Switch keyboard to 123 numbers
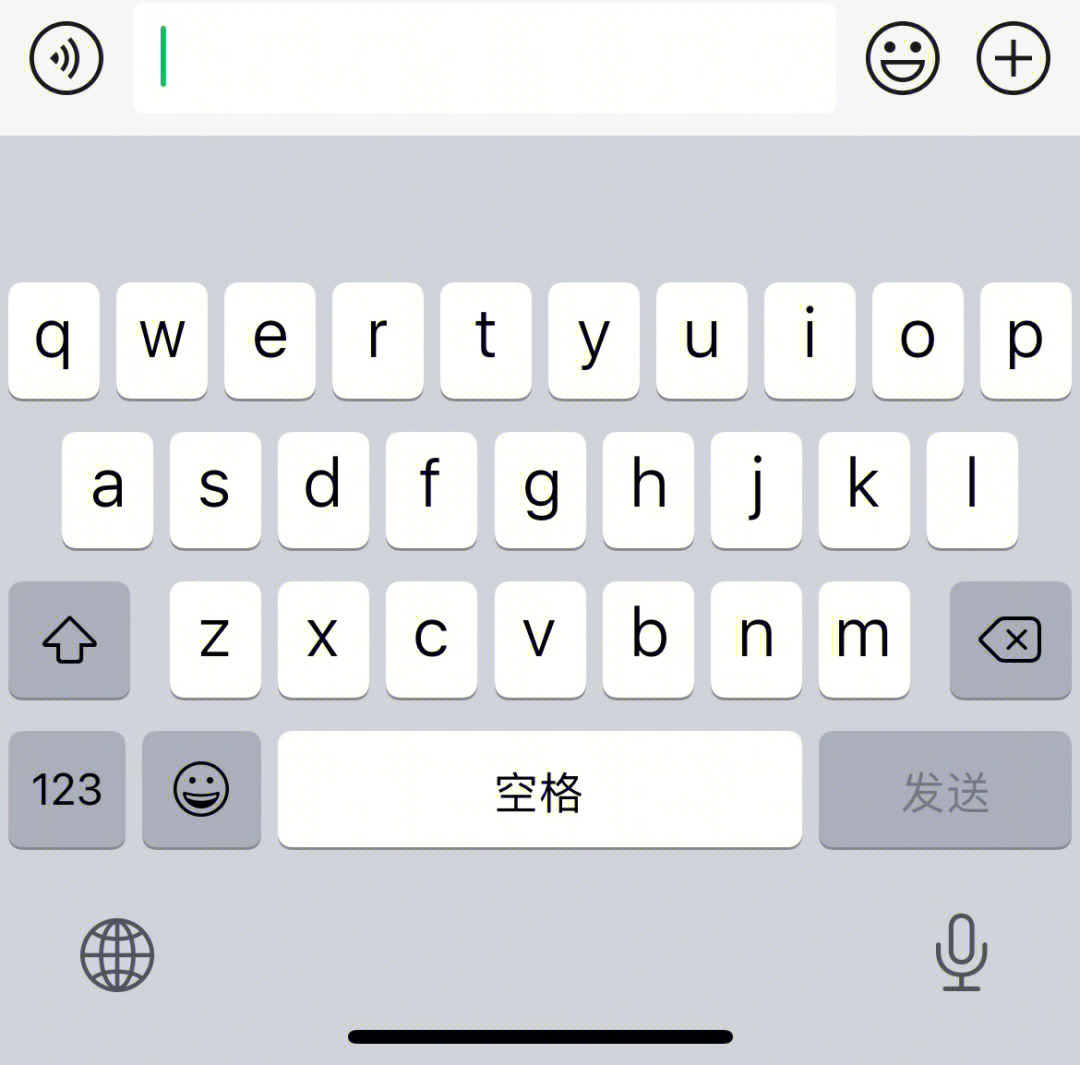1080x1065 pixels. tap(67, 789)
